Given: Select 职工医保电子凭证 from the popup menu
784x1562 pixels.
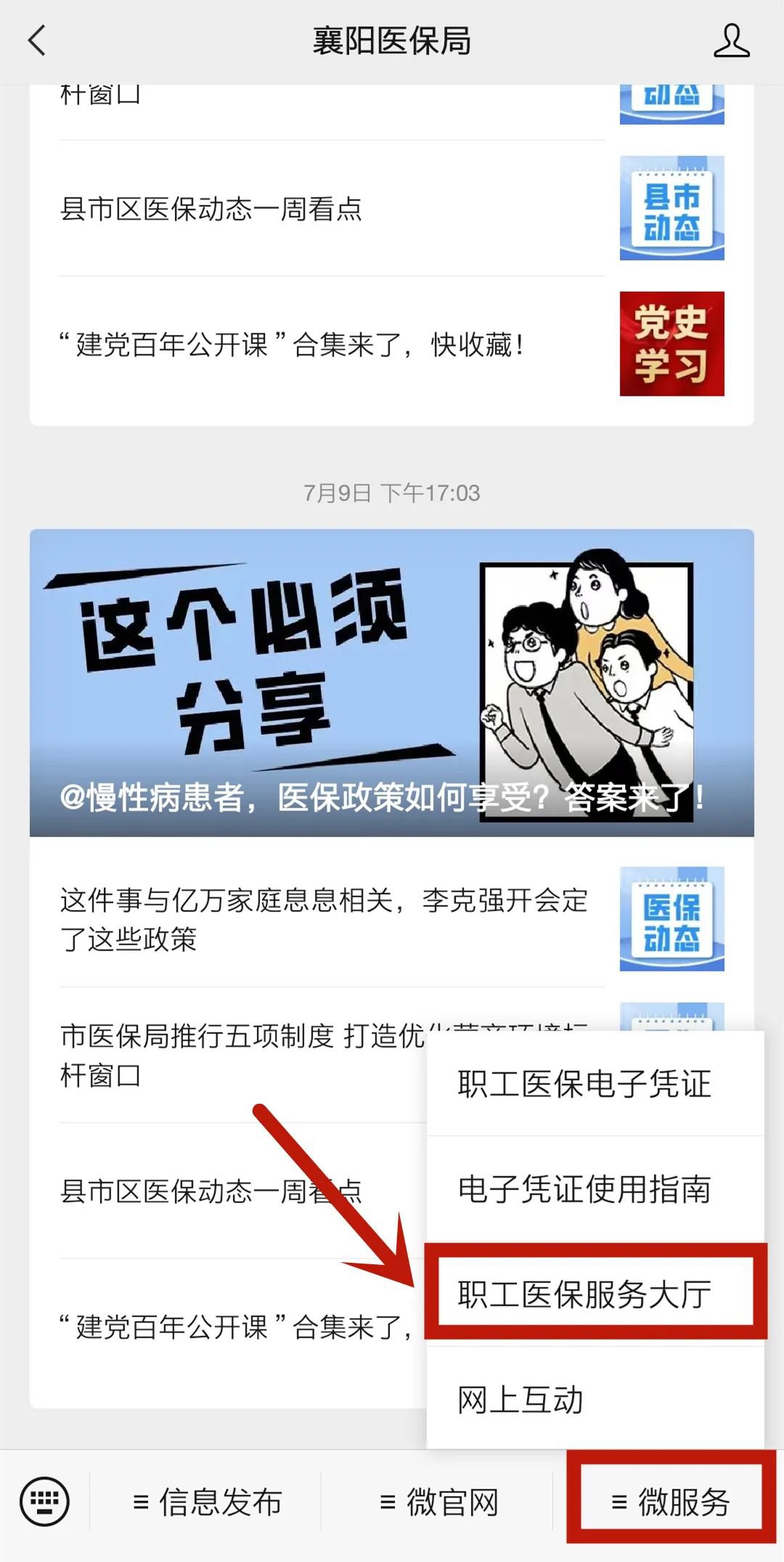Looking at the screenshot, I should [584, 1083].
